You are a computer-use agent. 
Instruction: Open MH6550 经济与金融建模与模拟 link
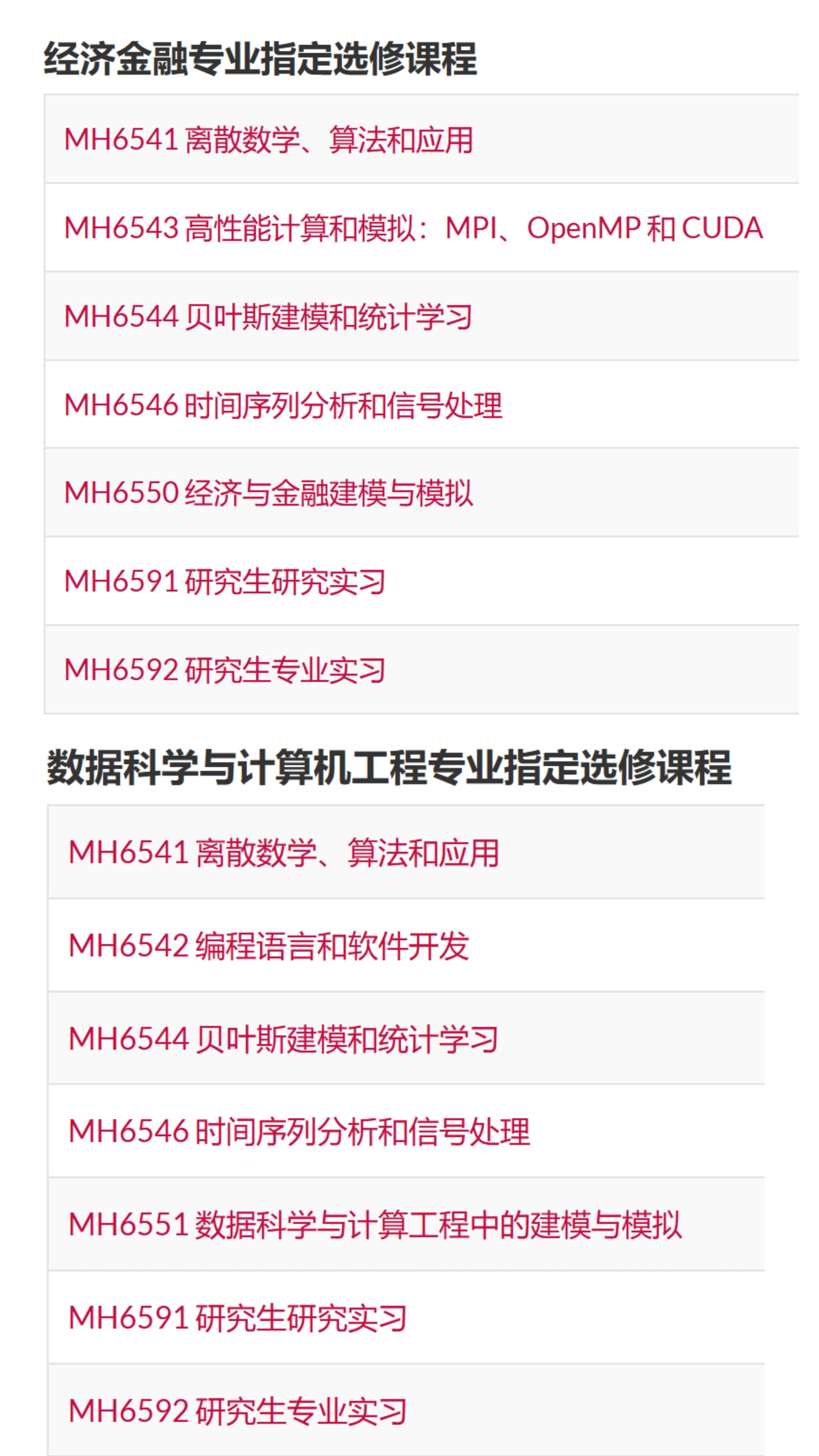268,492
